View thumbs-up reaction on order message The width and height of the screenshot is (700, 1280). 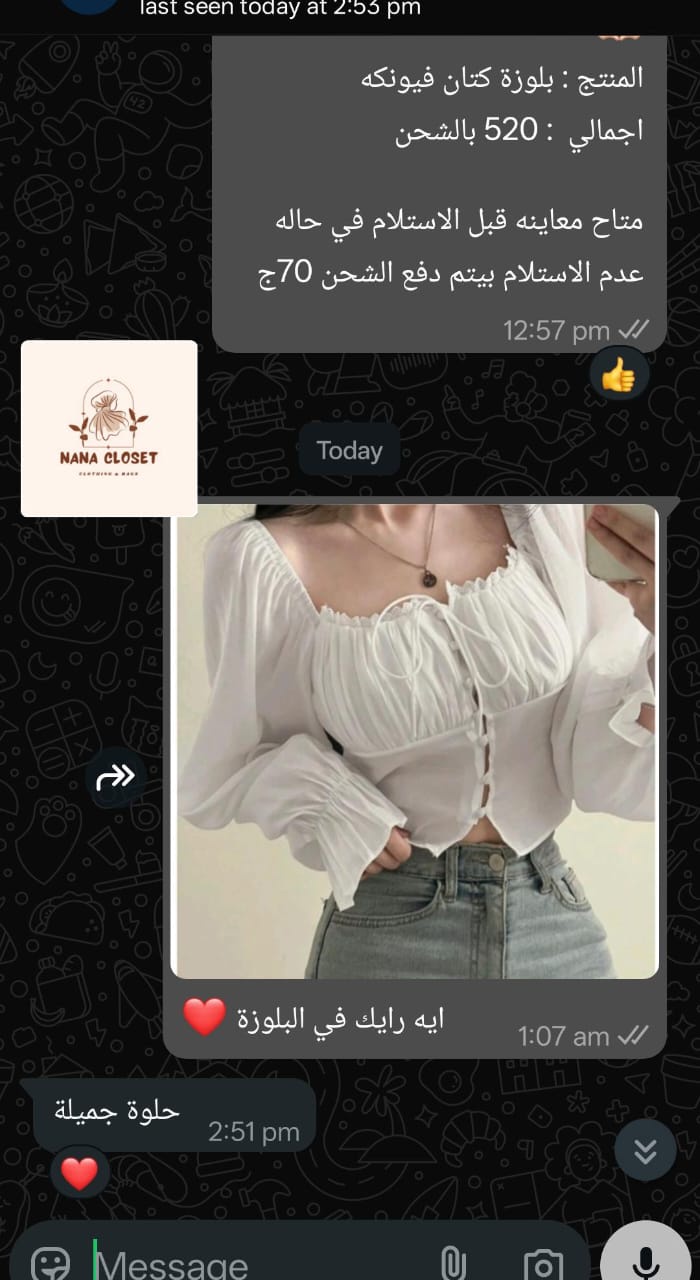[619, 376]
